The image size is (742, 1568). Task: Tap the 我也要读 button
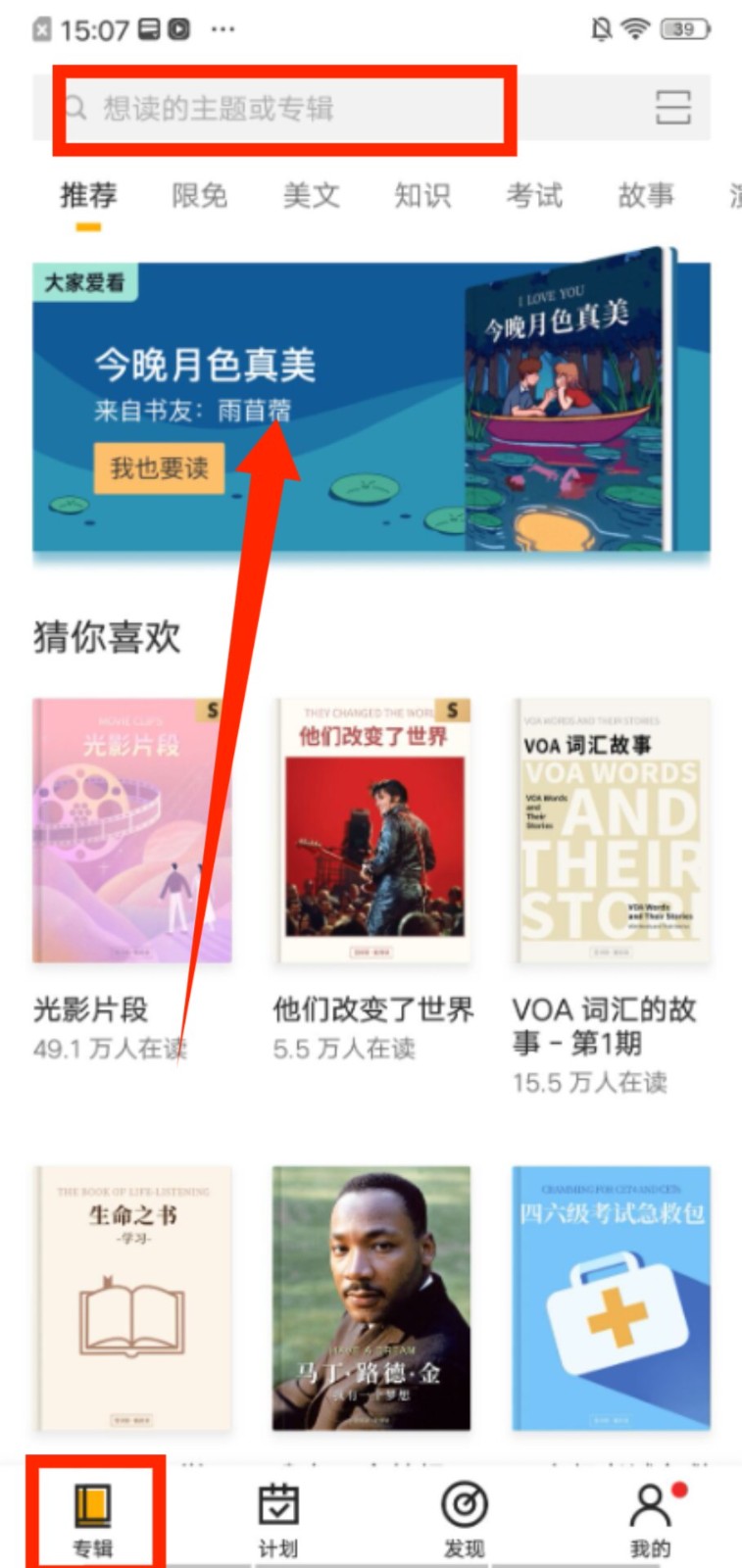tap(159, 467)
